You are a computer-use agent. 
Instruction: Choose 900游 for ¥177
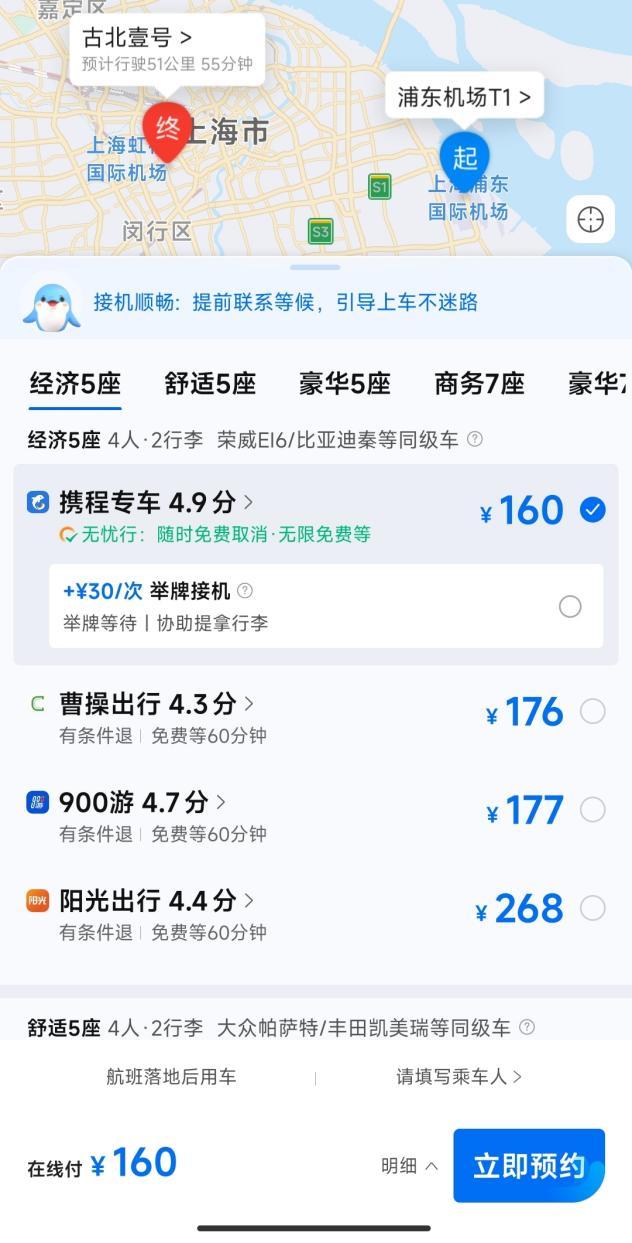coord(593,809)
